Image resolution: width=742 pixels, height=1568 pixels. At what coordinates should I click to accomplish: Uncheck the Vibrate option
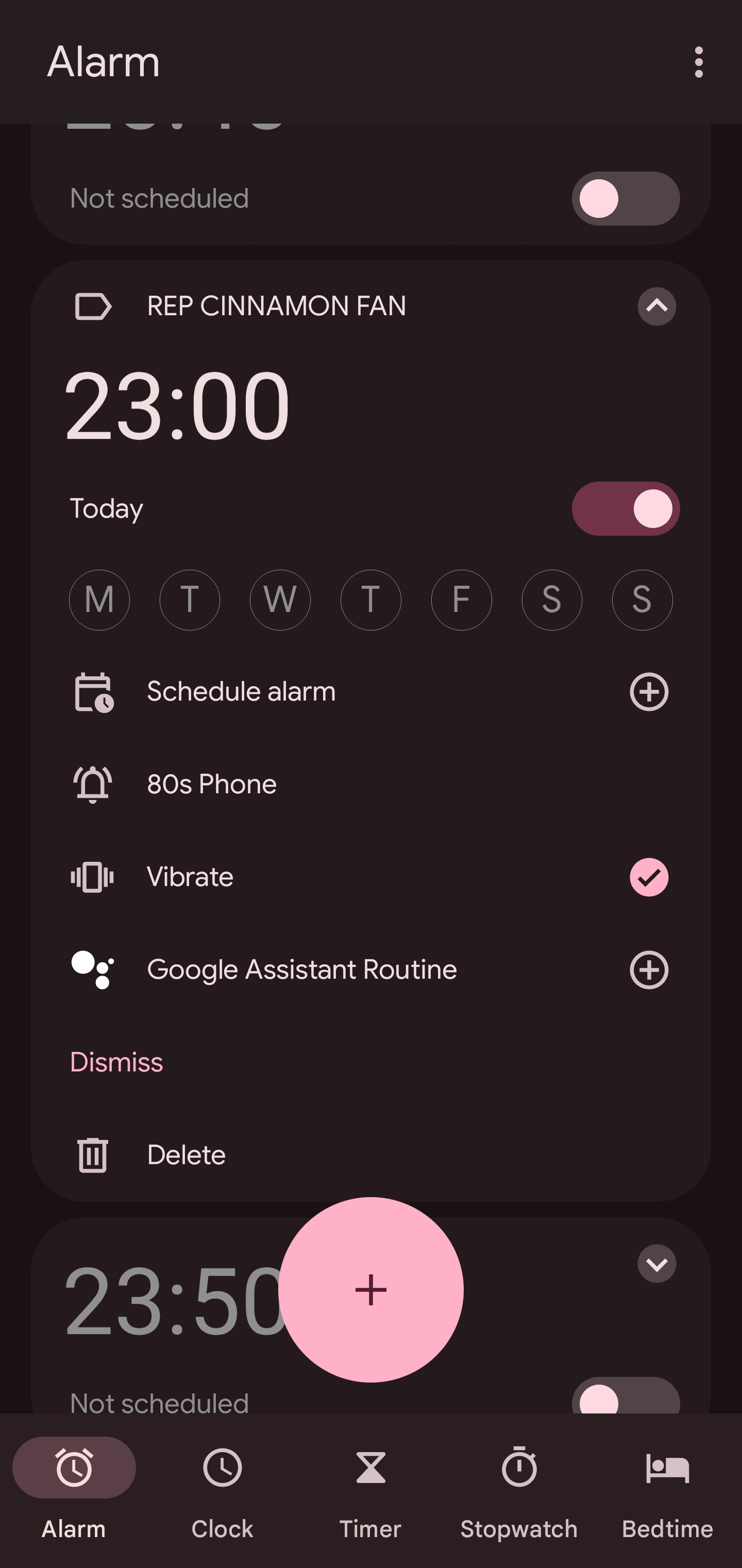pyautogui.click(x=648, y=877)
